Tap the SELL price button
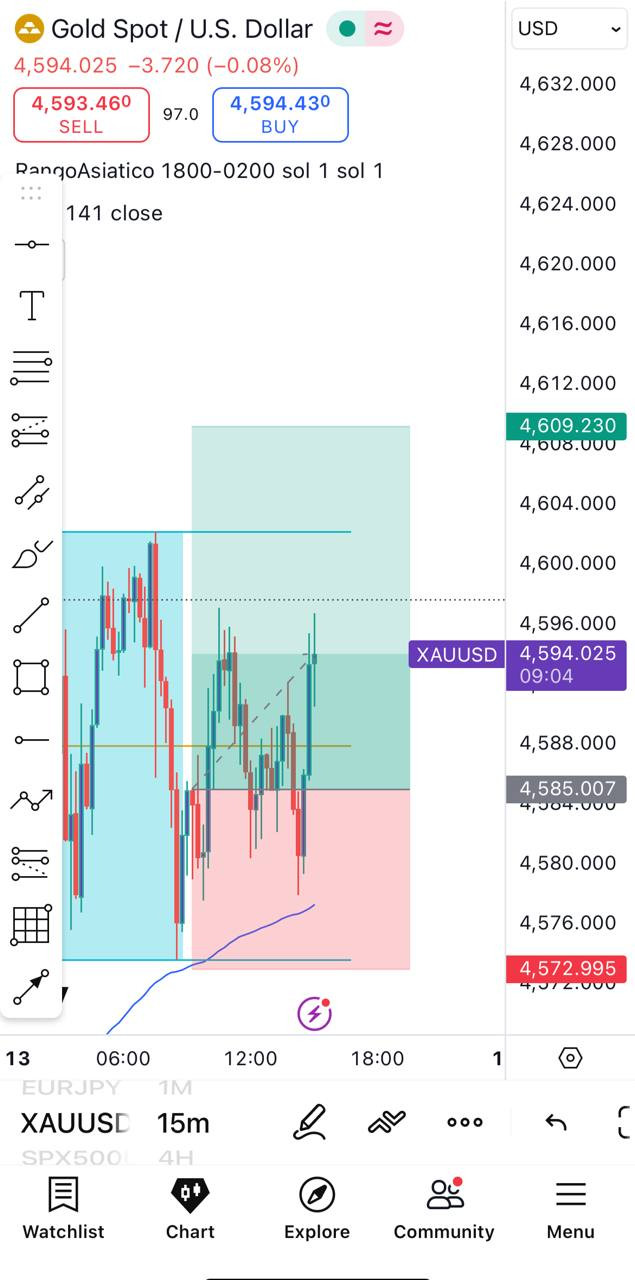This screenshot has height=1280, width=635. (x=81, y=114)
